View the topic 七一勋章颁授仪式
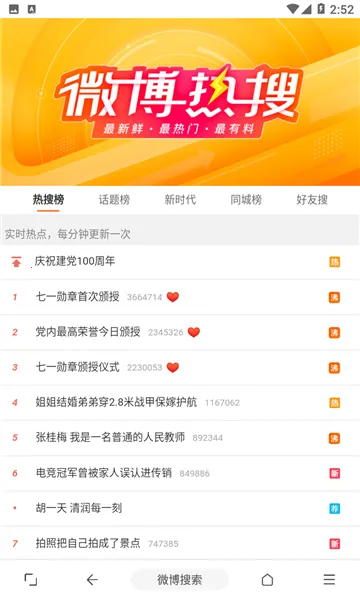Image resolution: width=360 pixels, height=600 pixels. (x=180, y=367)
